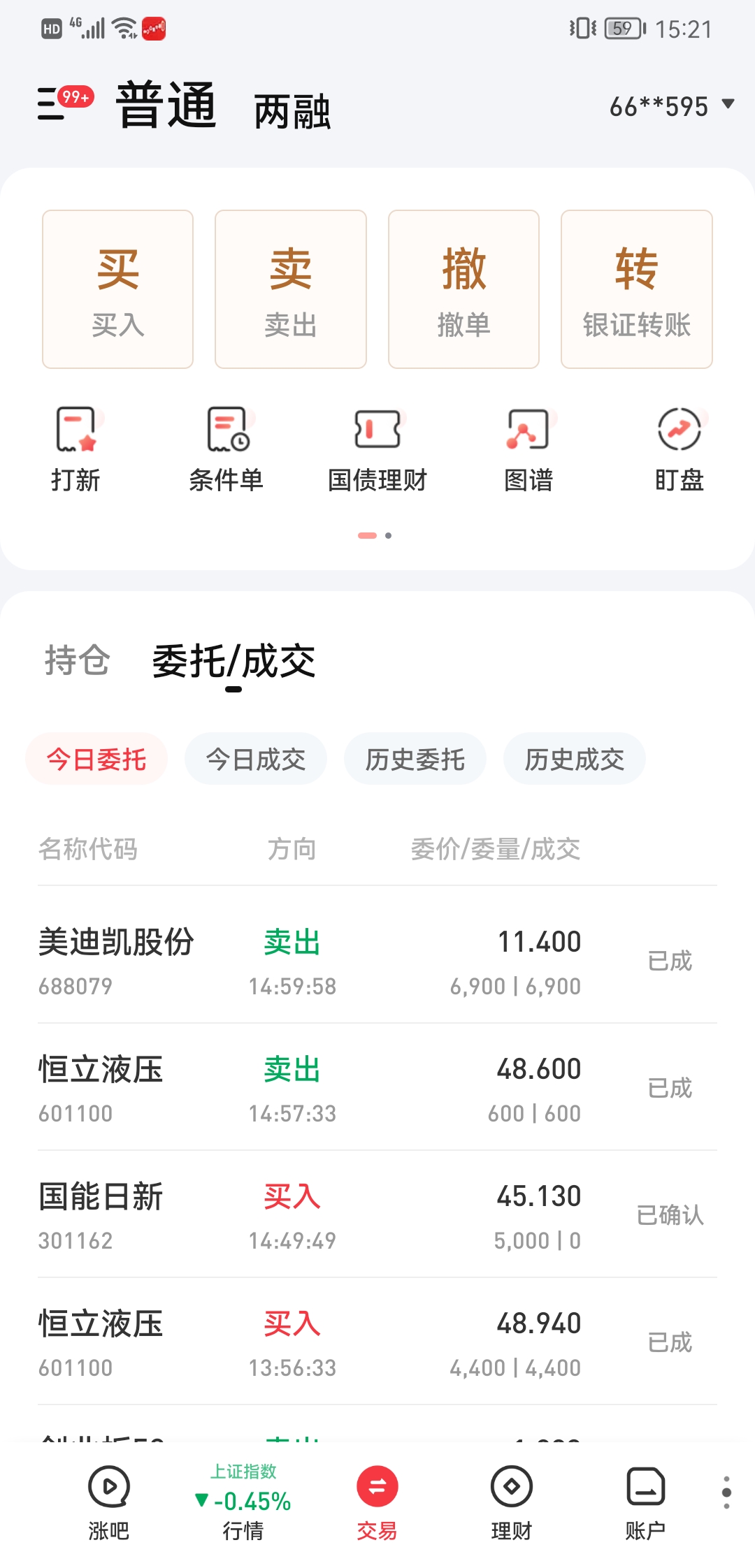The height and width of the screenshot is (1568, 755).
Task: Open the three-dot overflow menu
Action: pos(725,1491)
